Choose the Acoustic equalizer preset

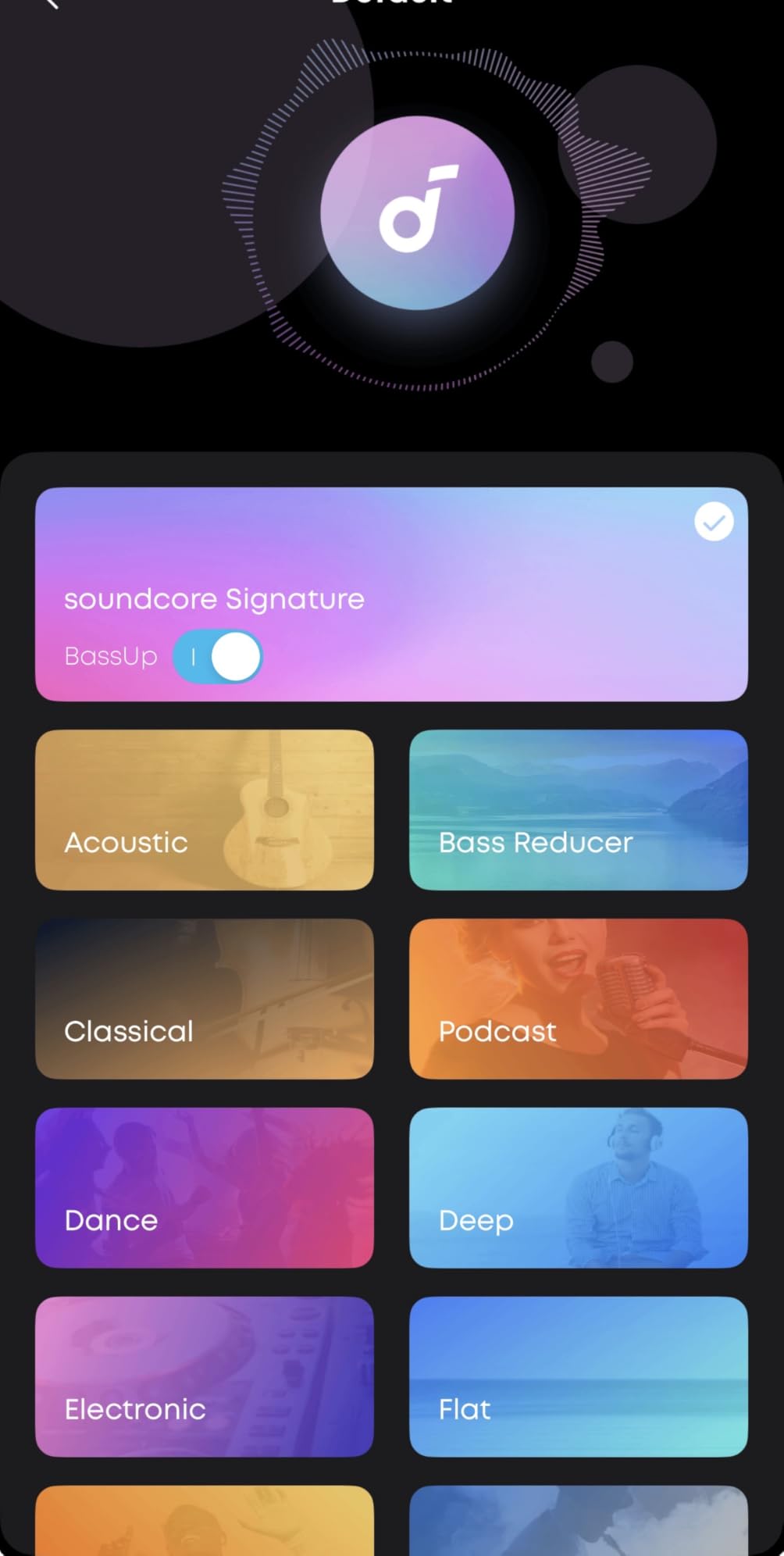tap(204, 809)
